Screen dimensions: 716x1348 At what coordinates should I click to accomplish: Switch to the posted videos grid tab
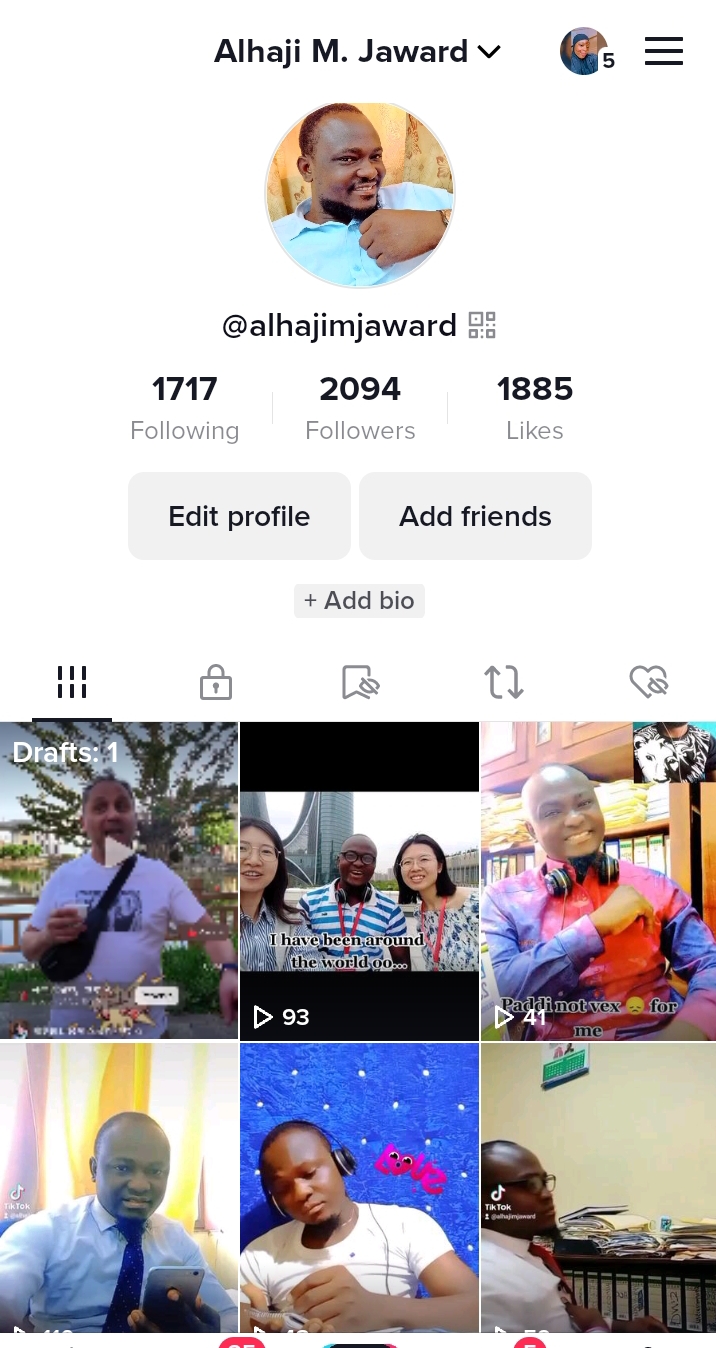tap(72, 683)
